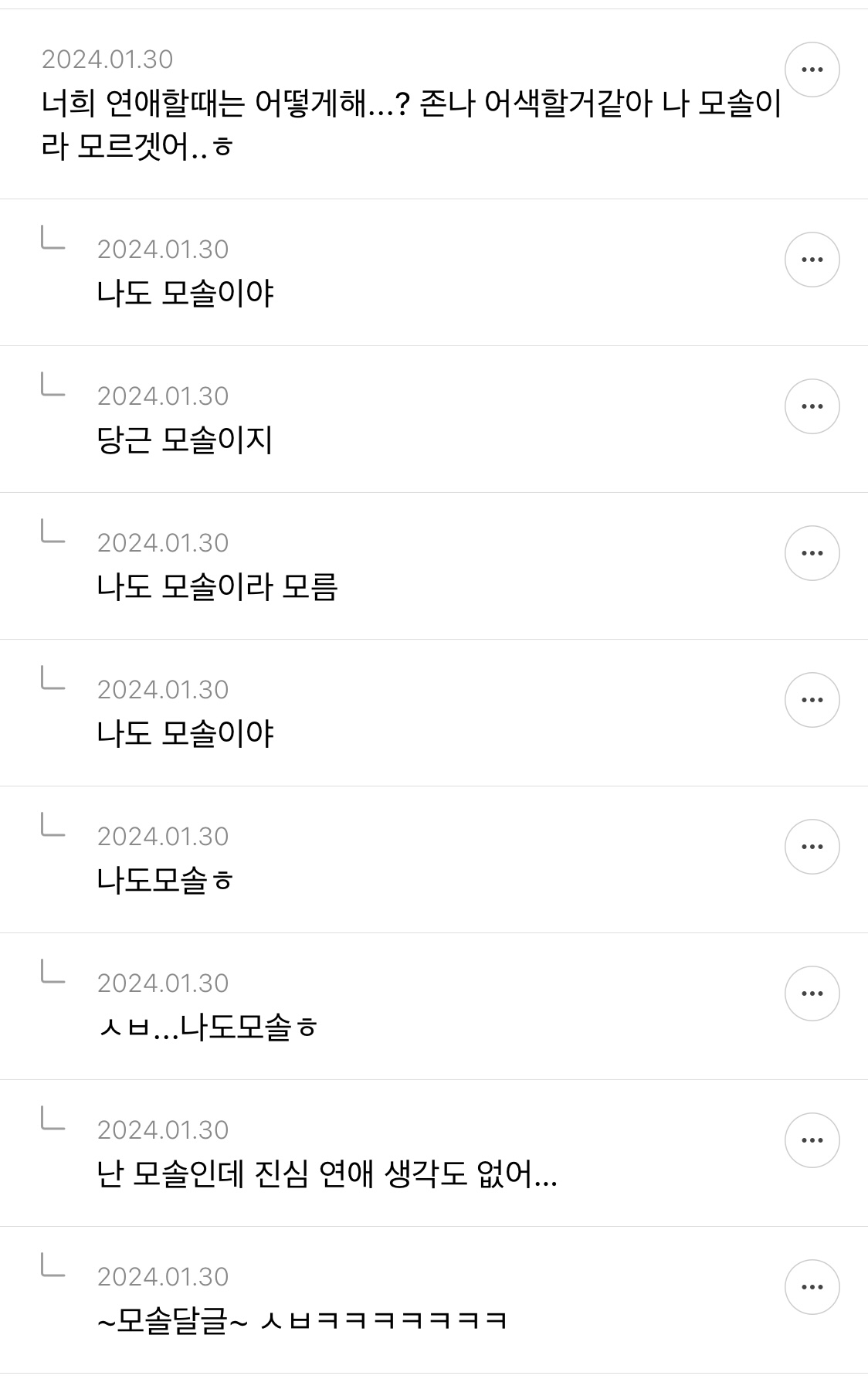Image resolution: width=868 pixels, height=1379 pixels.
Task: Open the menu for '난 모솔인데 진심 연애 생각도 없어'
Action: (812, 1140)
